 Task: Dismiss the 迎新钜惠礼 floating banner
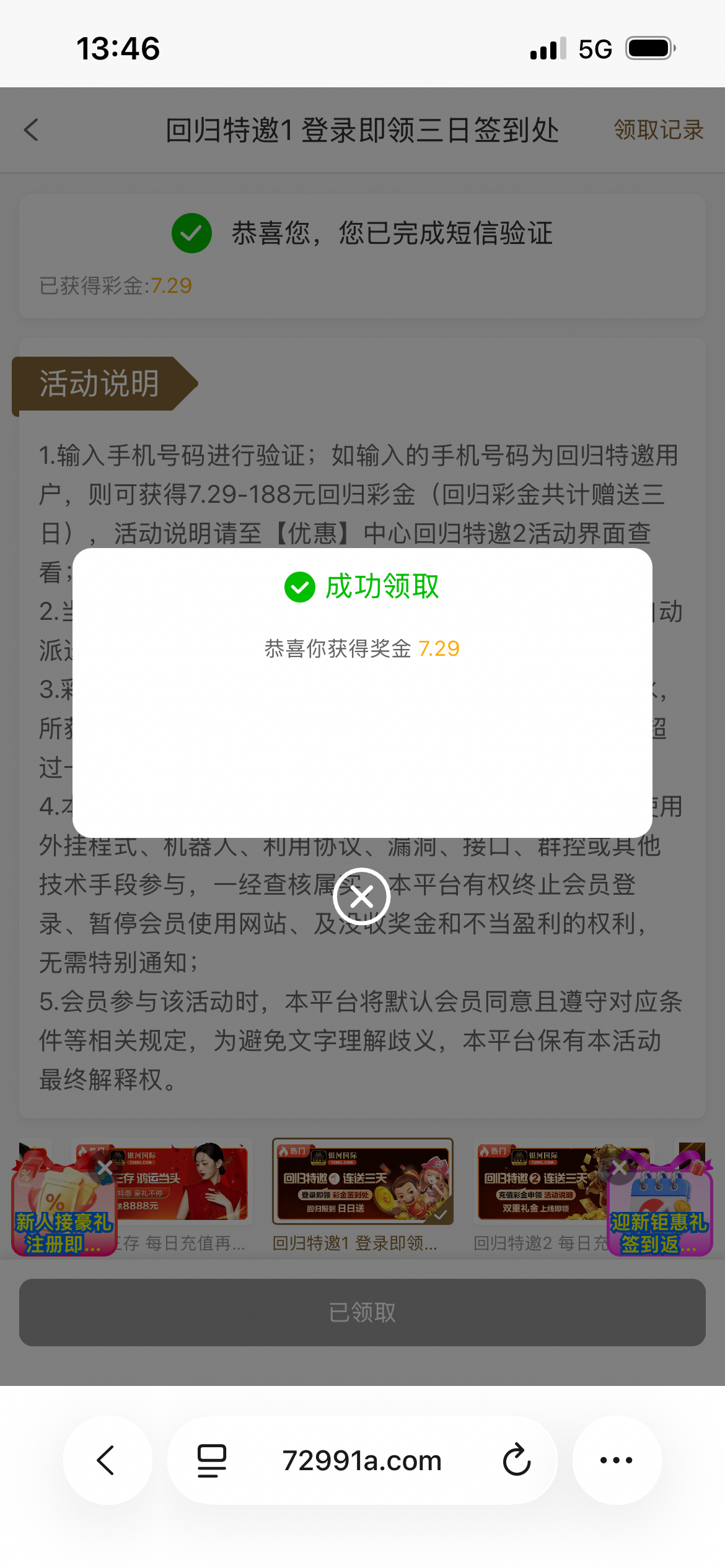point(619,1168)
